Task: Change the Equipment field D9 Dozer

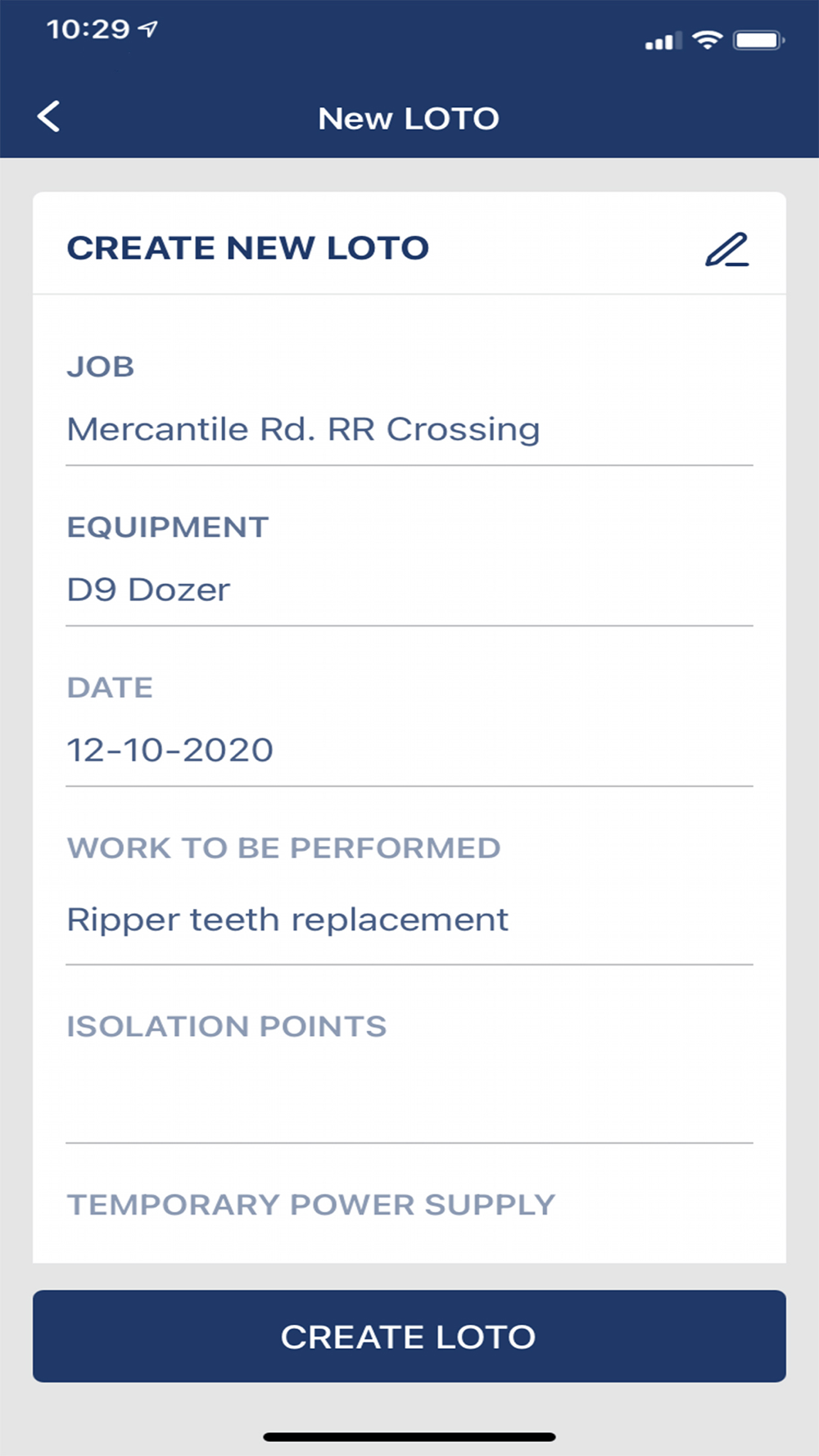Action: pos(409,590)
